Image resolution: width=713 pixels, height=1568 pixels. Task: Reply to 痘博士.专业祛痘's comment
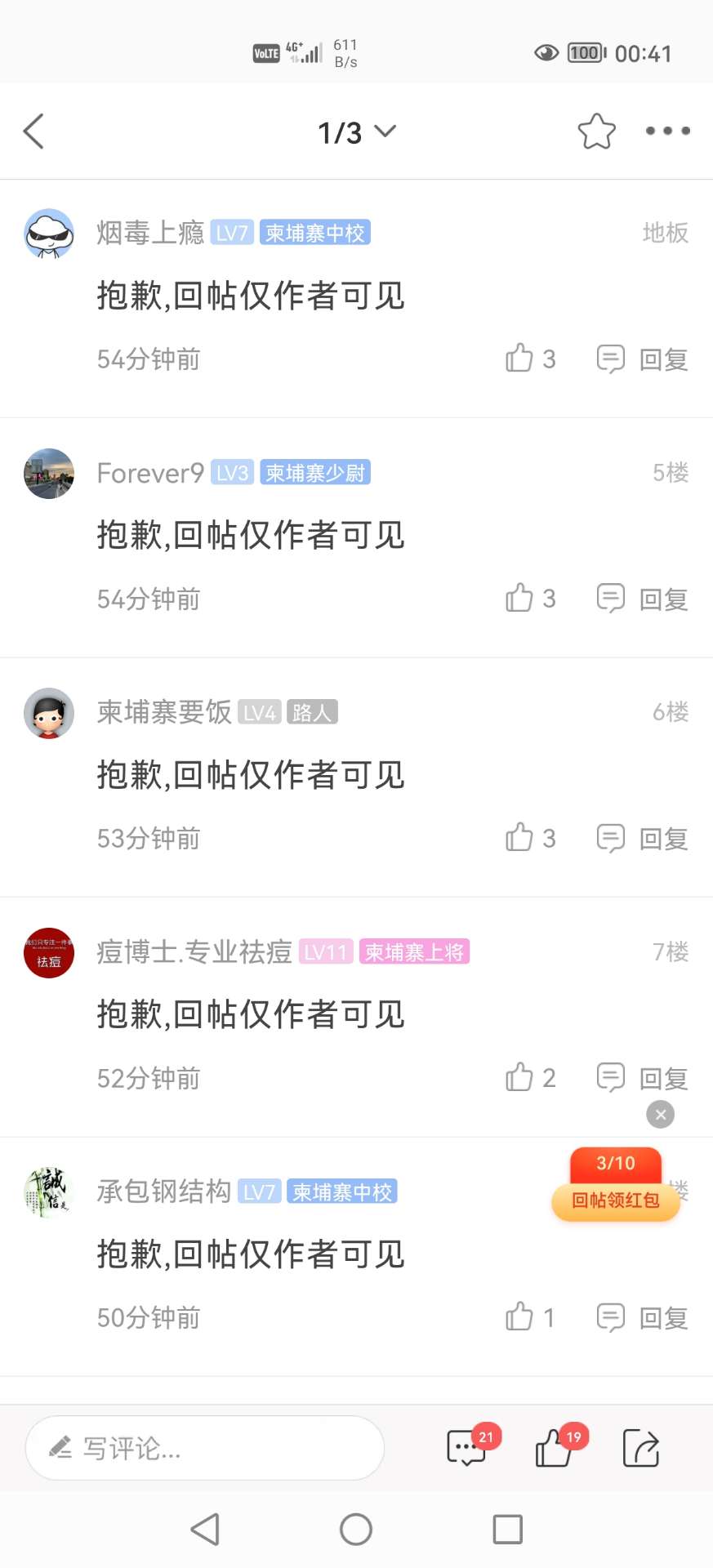click(644, 1078)
